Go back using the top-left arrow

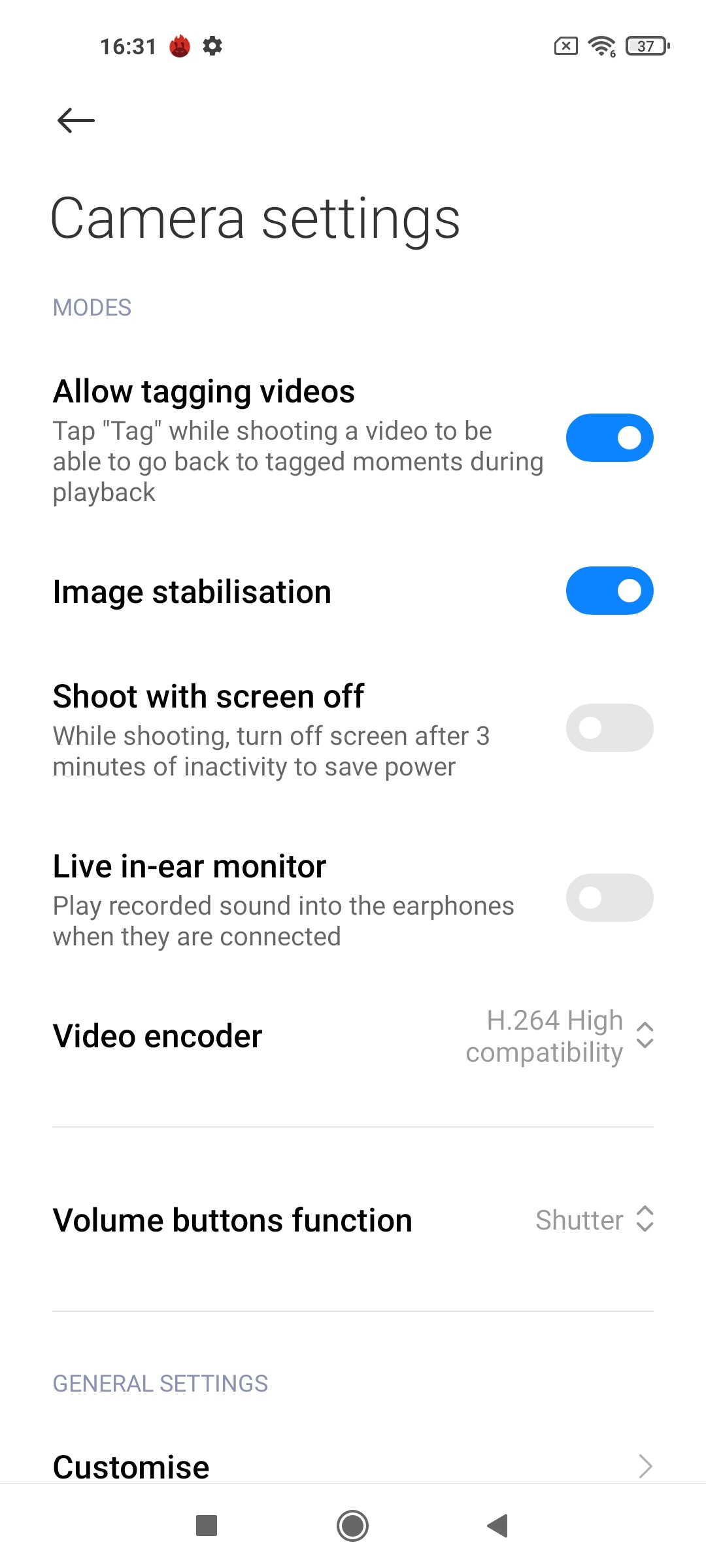pyautogui.click(x=76, y=121)
